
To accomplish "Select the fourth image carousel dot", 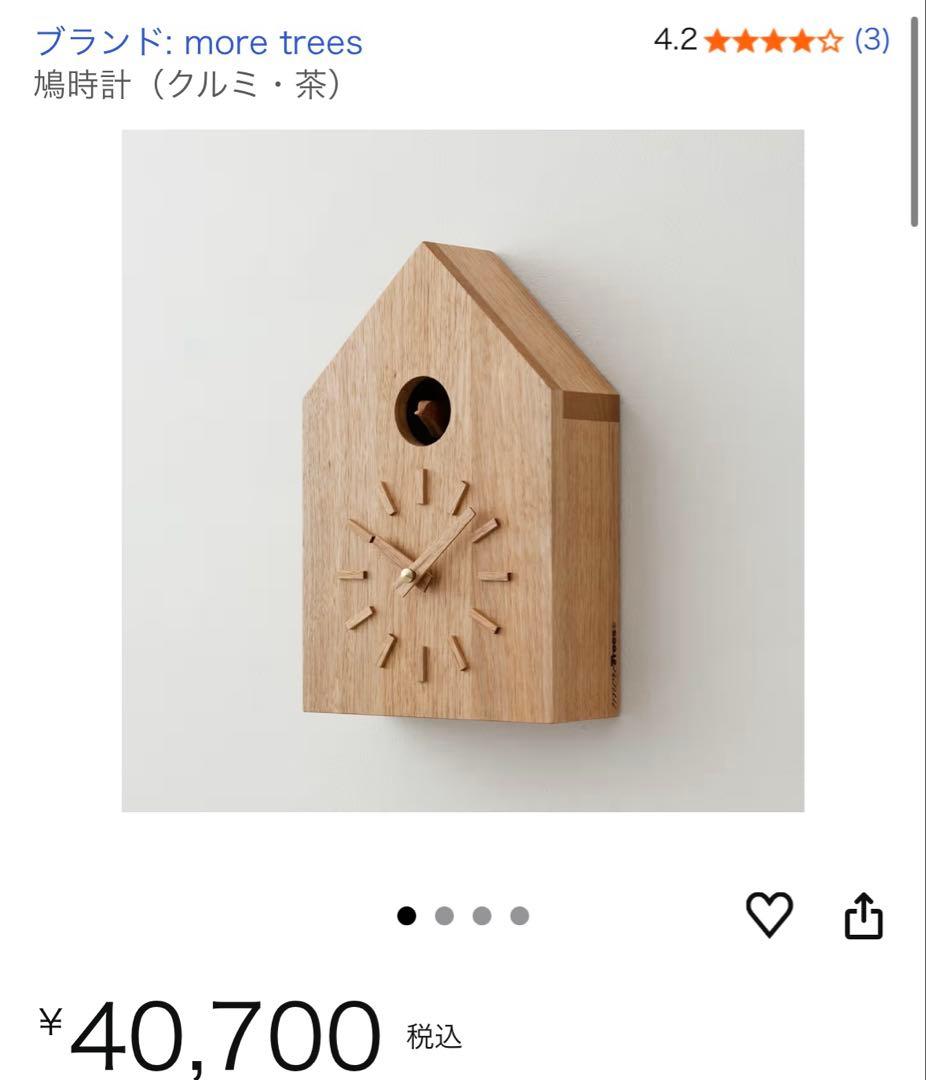I will [x=520, y=913].
